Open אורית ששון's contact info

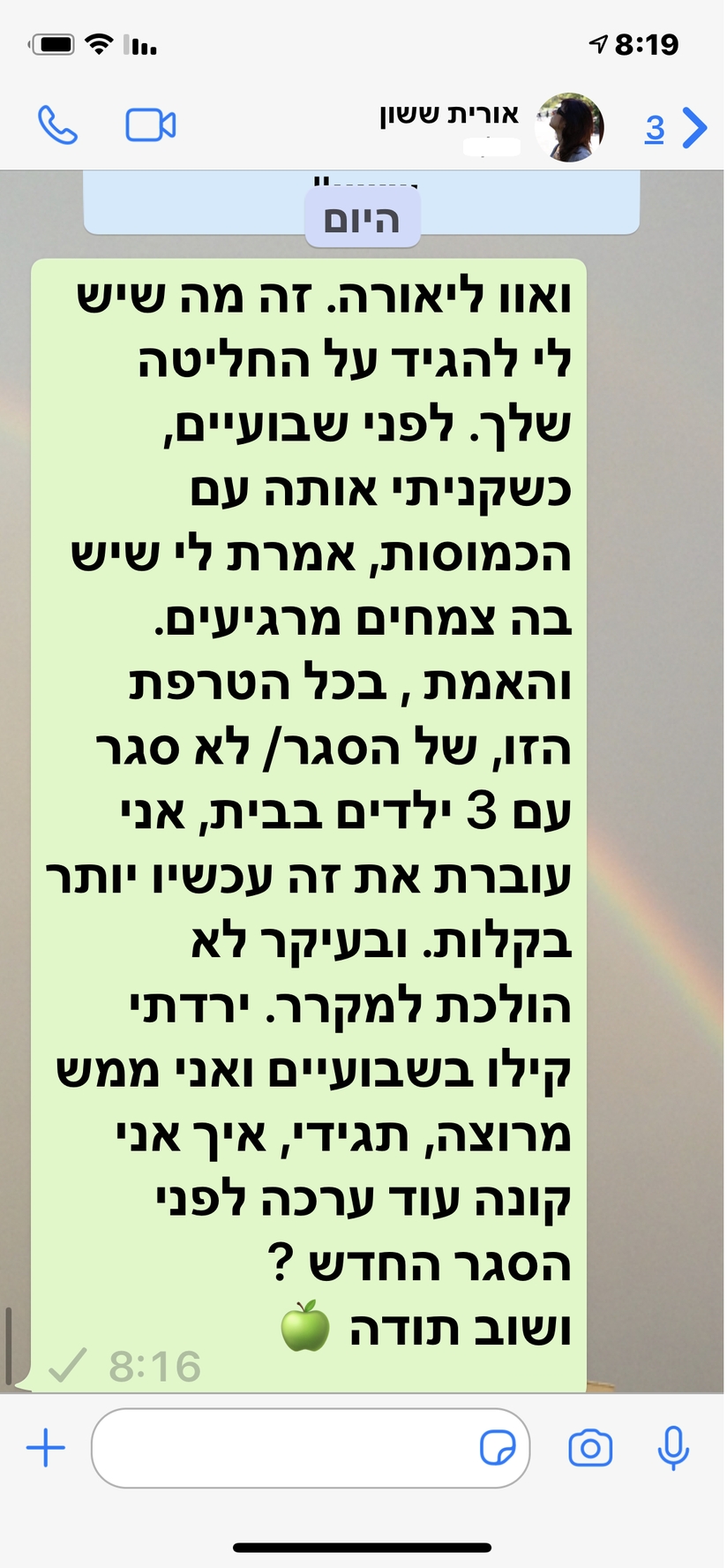(x=450, y=126)
